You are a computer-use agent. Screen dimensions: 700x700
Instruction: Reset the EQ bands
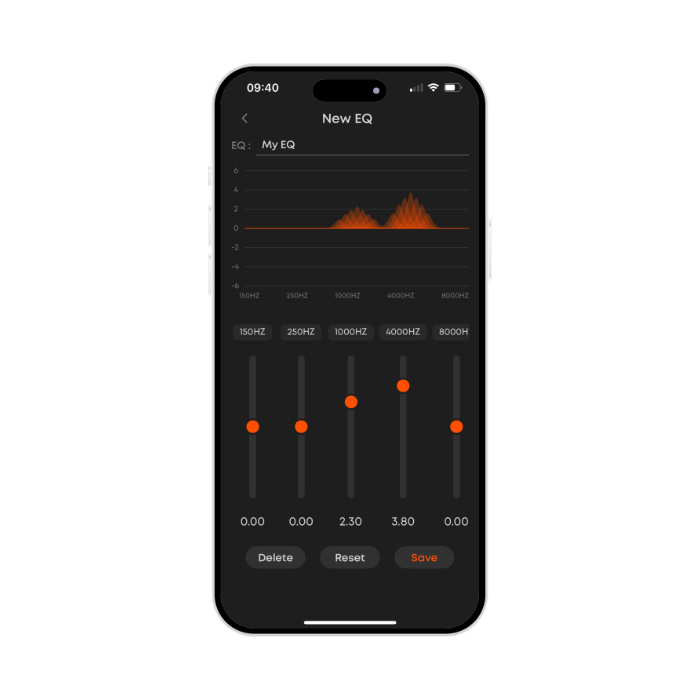click(x=350, y=558)
